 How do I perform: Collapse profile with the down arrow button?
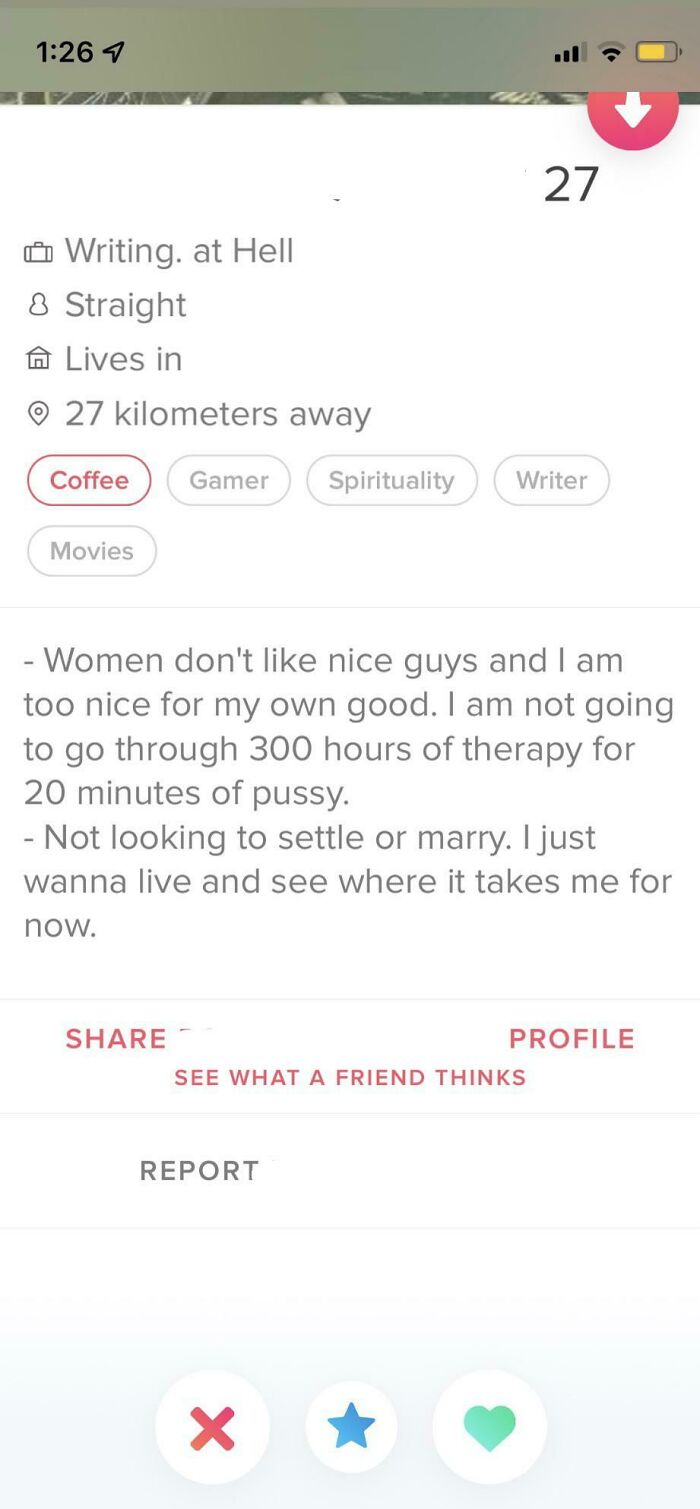point(632,112)
